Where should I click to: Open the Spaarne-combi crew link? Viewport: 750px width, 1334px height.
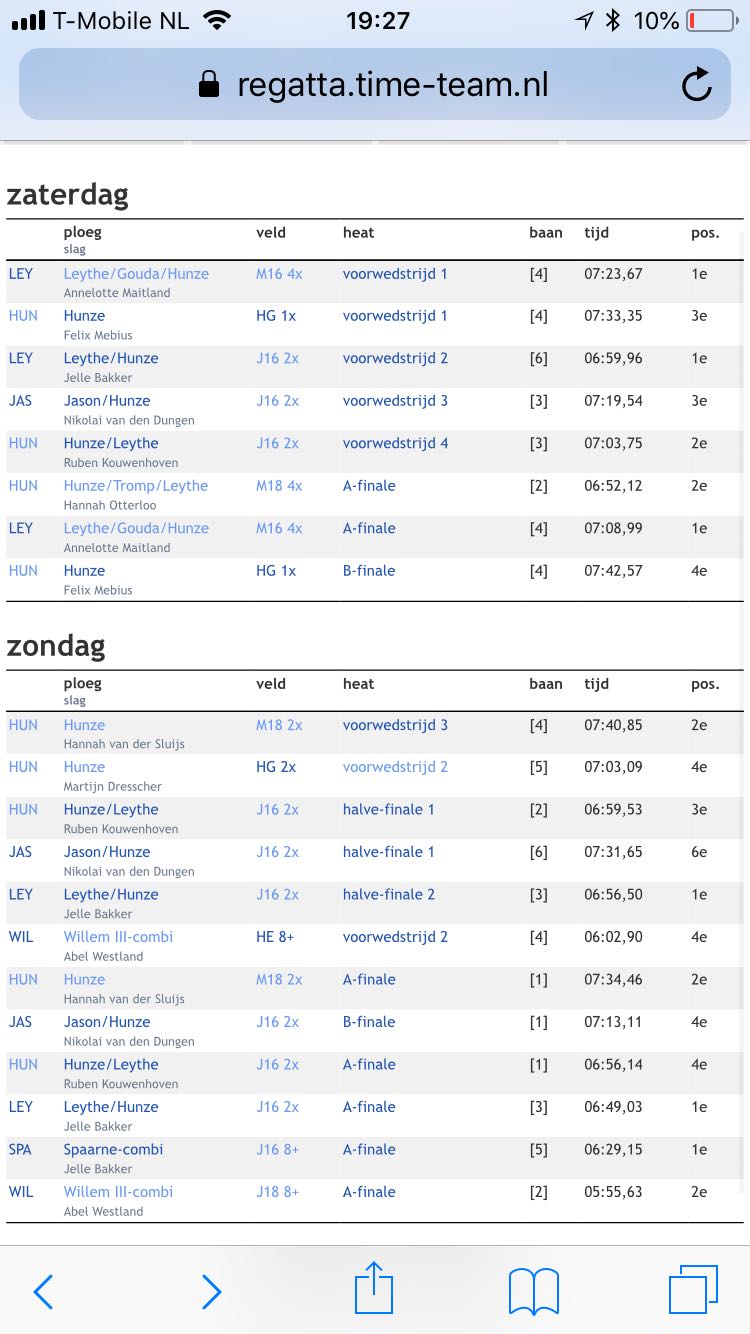click(113, 1150)
